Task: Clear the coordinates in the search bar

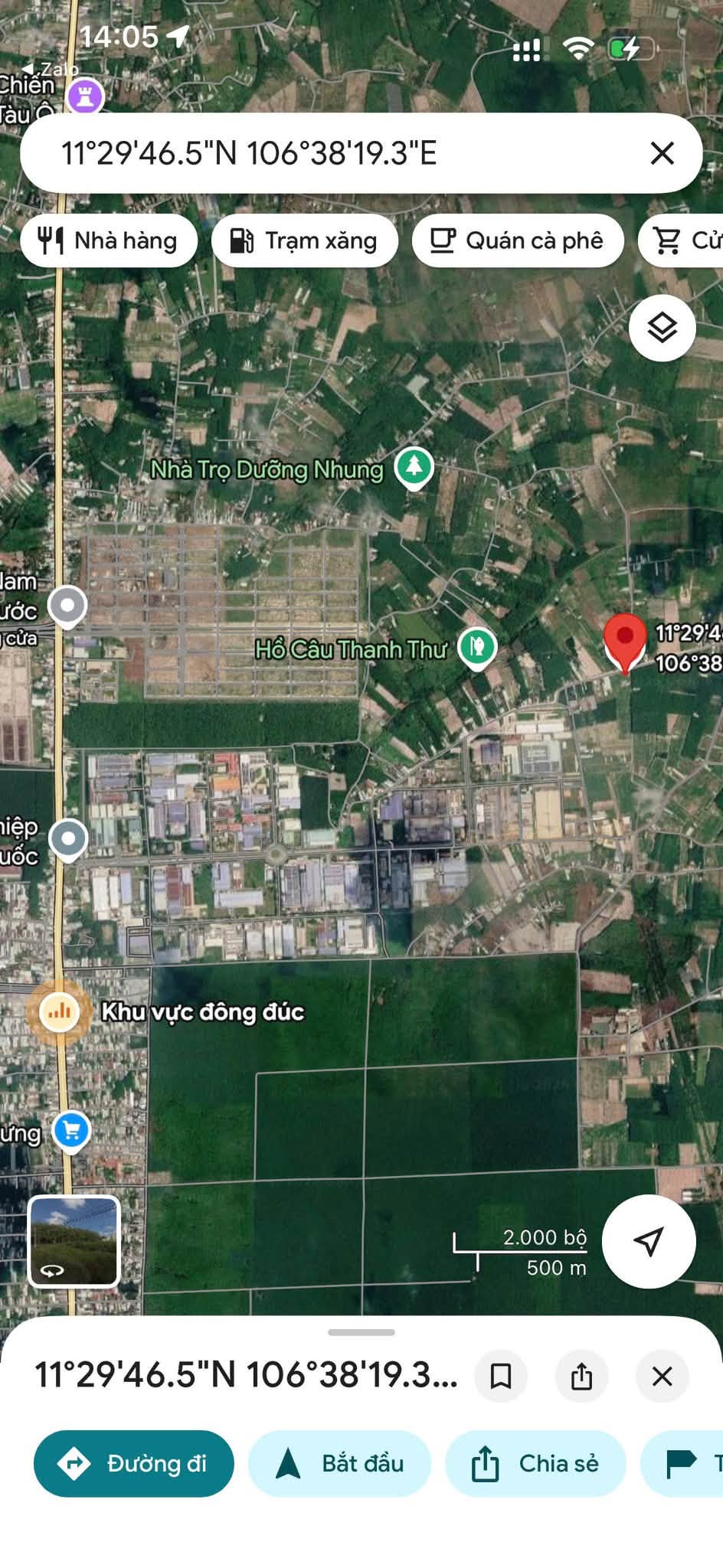Action: (x=662, y=153)
